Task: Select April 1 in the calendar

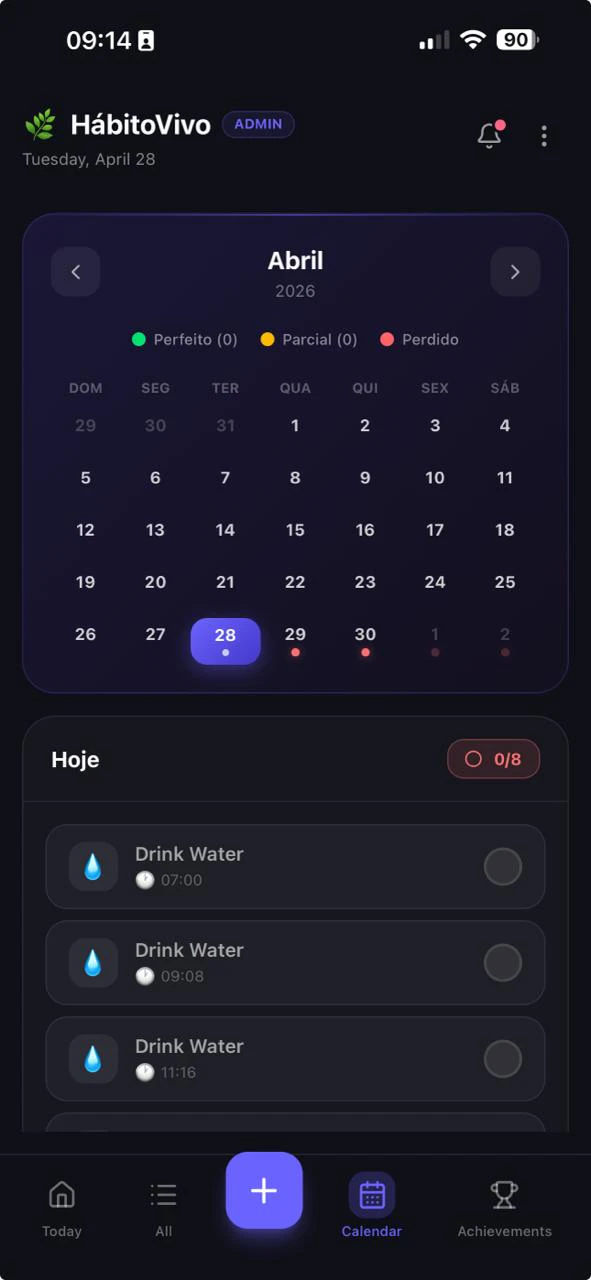Action: 295,426
